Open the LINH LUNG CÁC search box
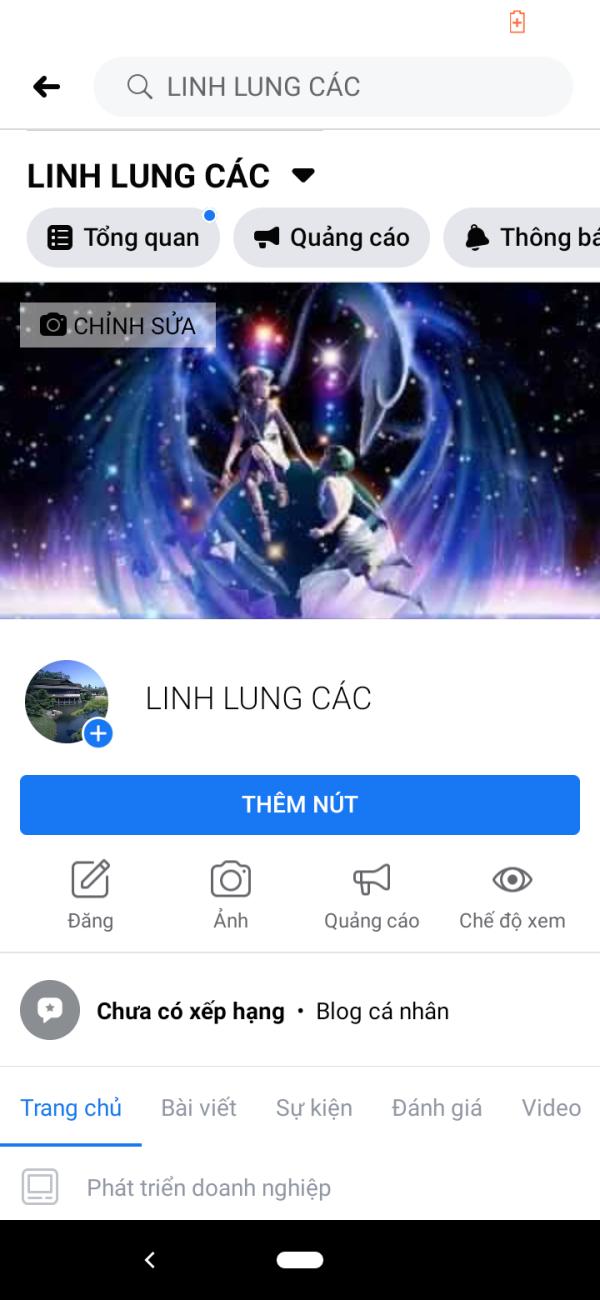Image resolution: width=600 pixels, height=1300 pixels. click(333, 87)
